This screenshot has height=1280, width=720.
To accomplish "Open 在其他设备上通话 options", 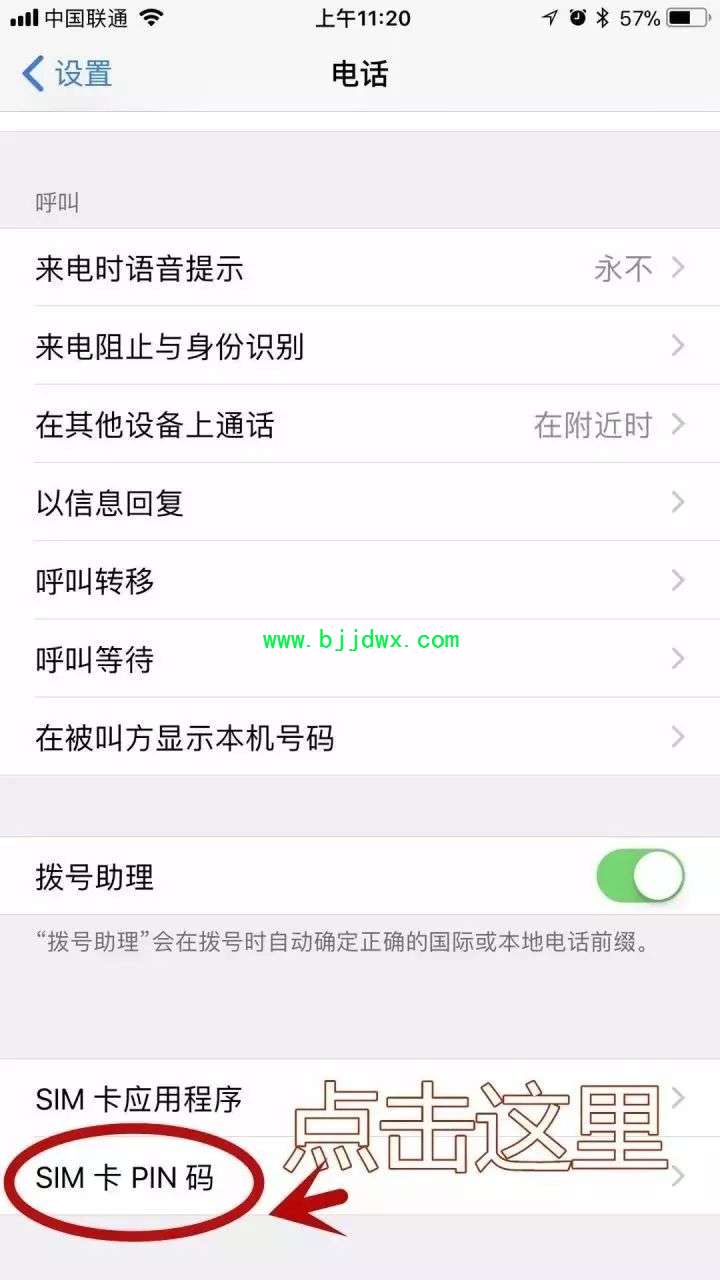I will 360,424.
